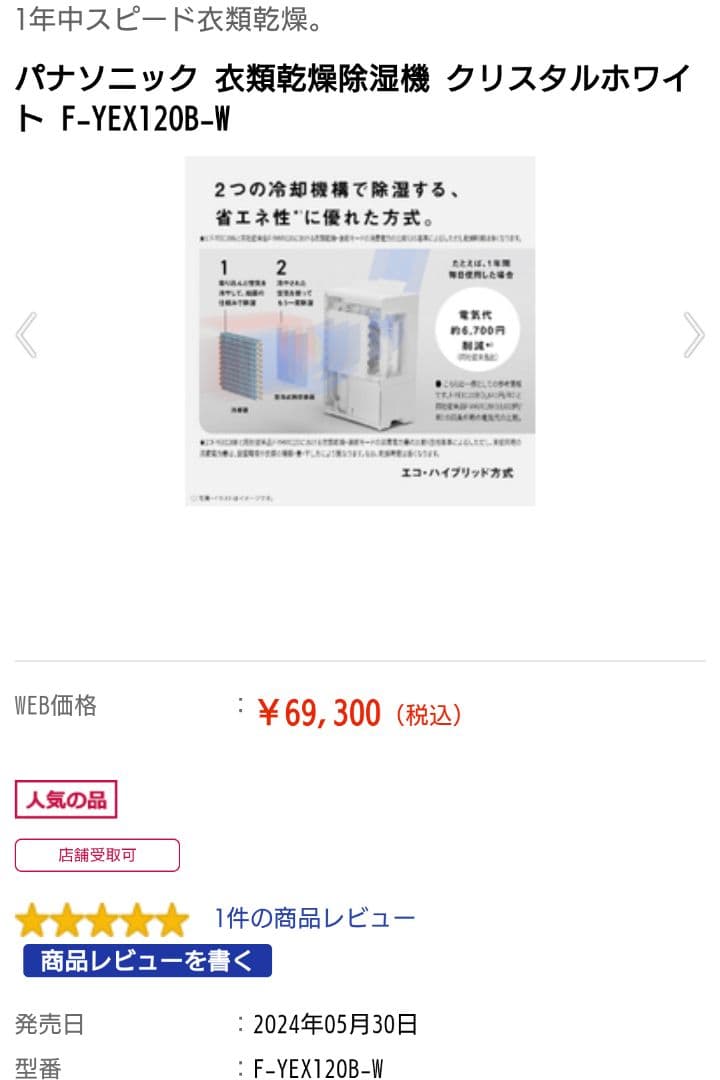This screenshot has height=1080, width=720.
Task: Select the first rating star
Action: tap(30, 918)
